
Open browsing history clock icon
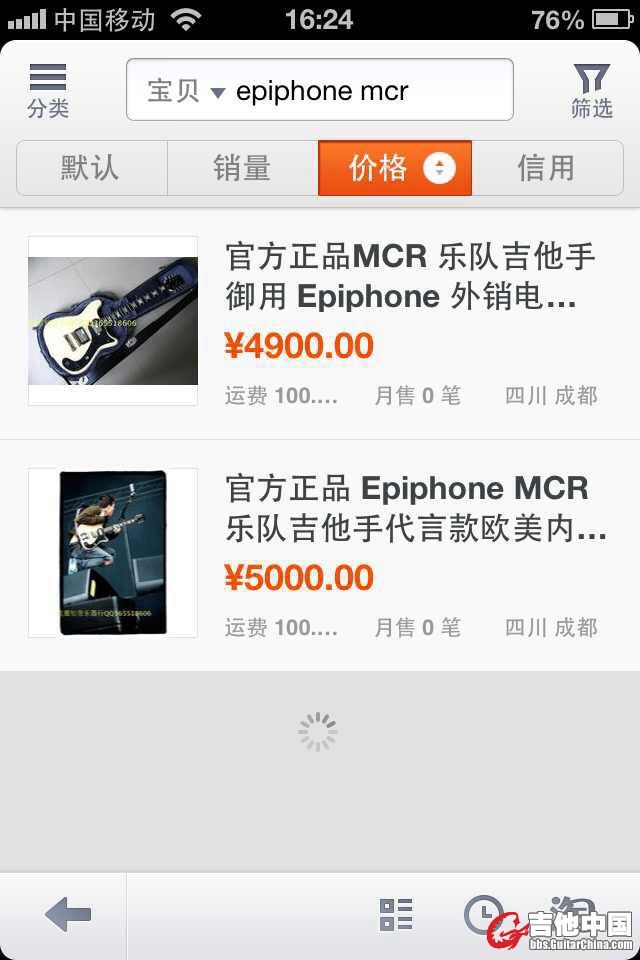(483, 914)
